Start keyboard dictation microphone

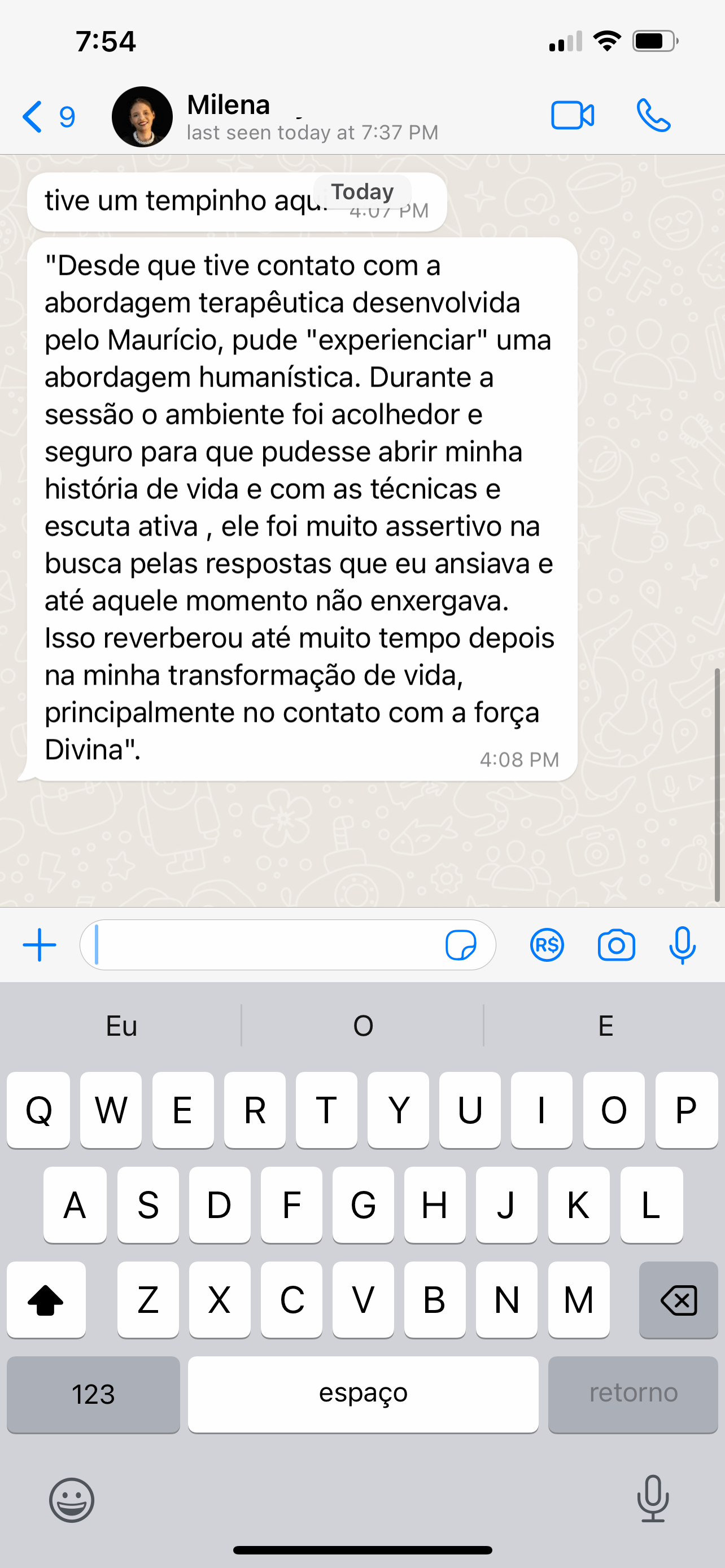[x=653, y=1498]
